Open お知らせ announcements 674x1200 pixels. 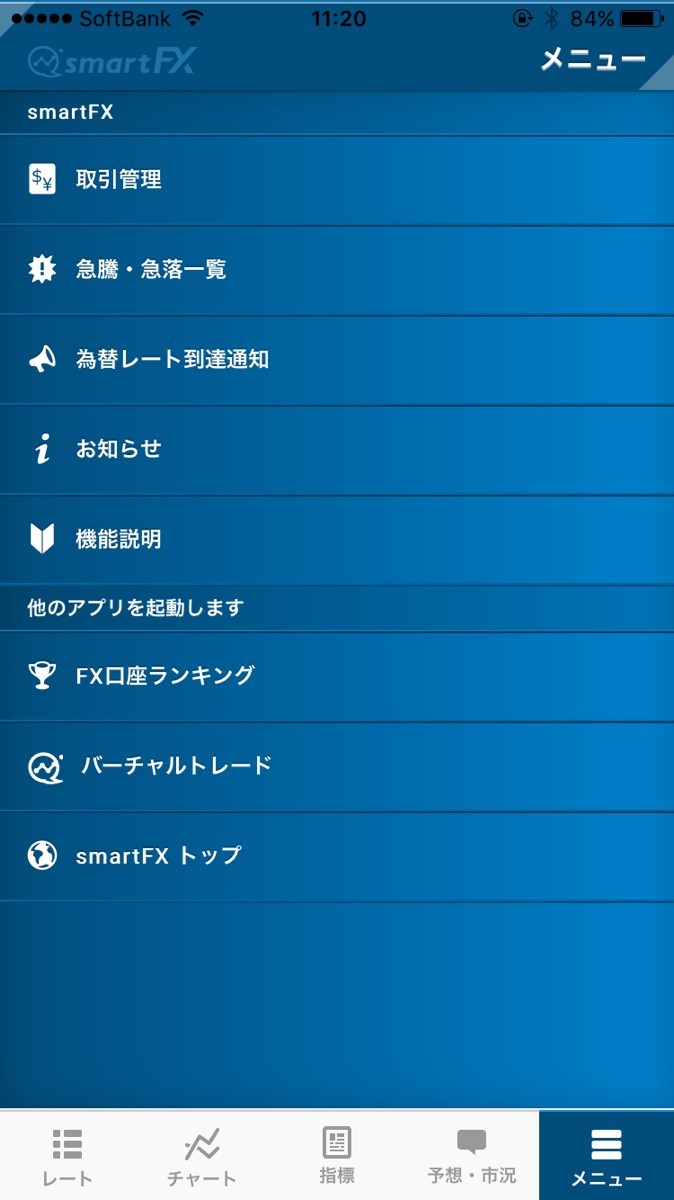click(337, 450)
